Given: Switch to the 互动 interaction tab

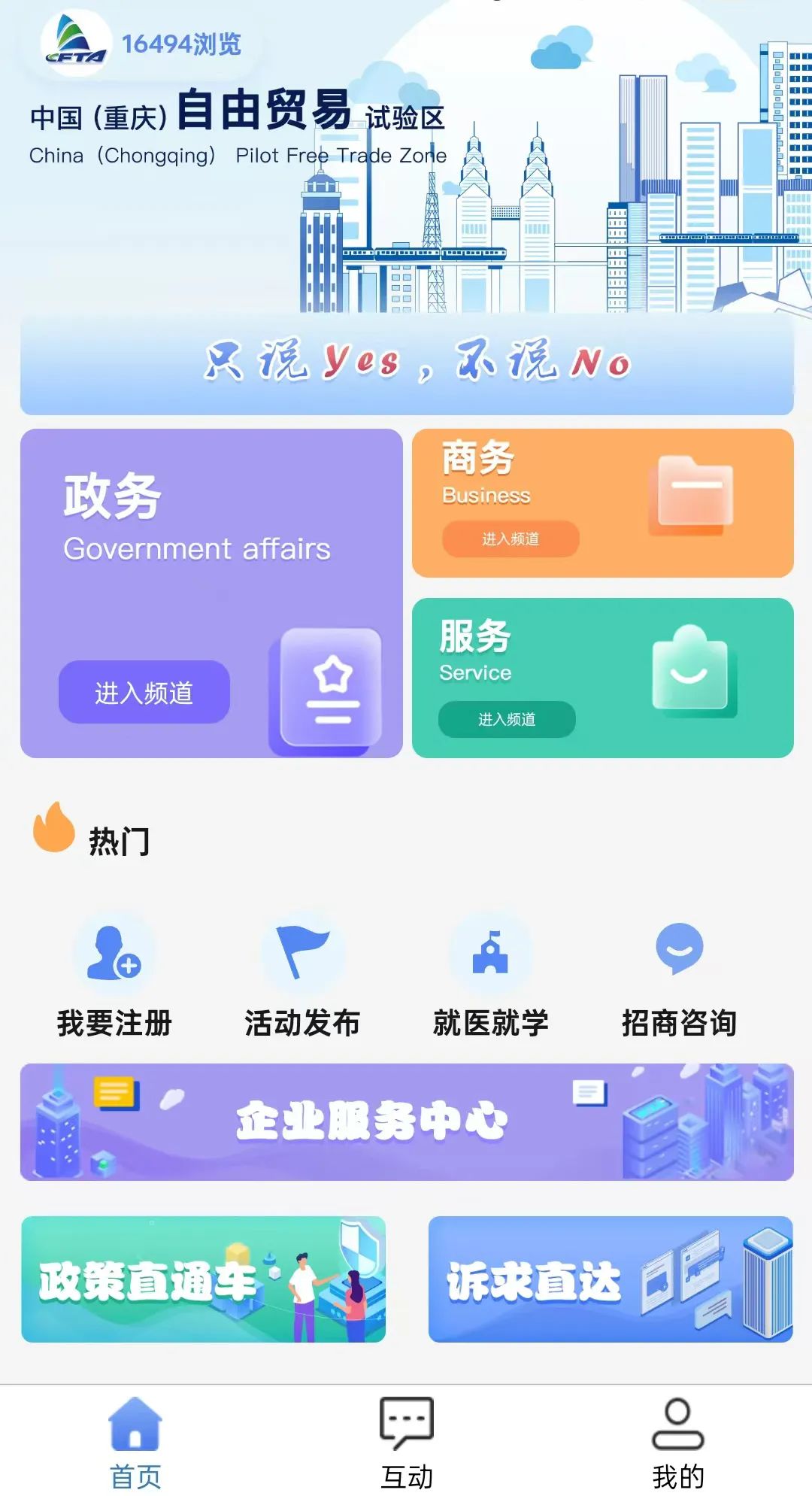Looking at the screenshot, I should (x=407, y=1443).
